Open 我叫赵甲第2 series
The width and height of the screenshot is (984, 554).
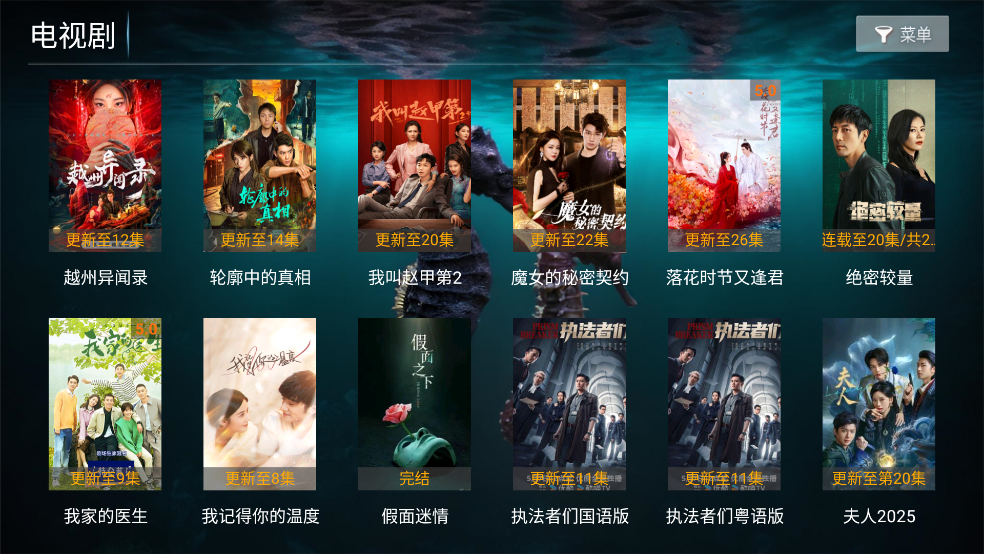pyautogui.click(x=414, y=166)
